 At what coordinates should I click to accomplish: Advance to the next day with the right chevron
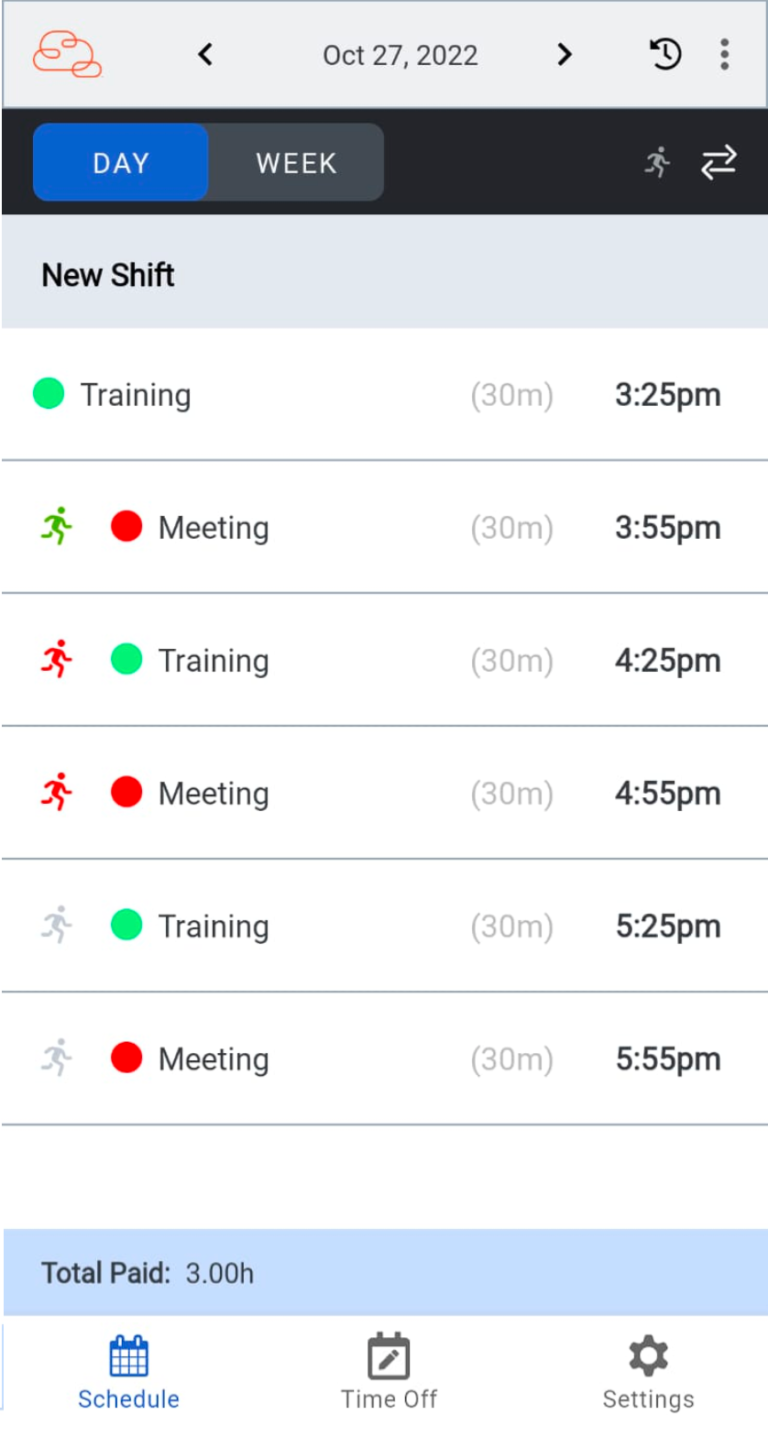(564, 55)
